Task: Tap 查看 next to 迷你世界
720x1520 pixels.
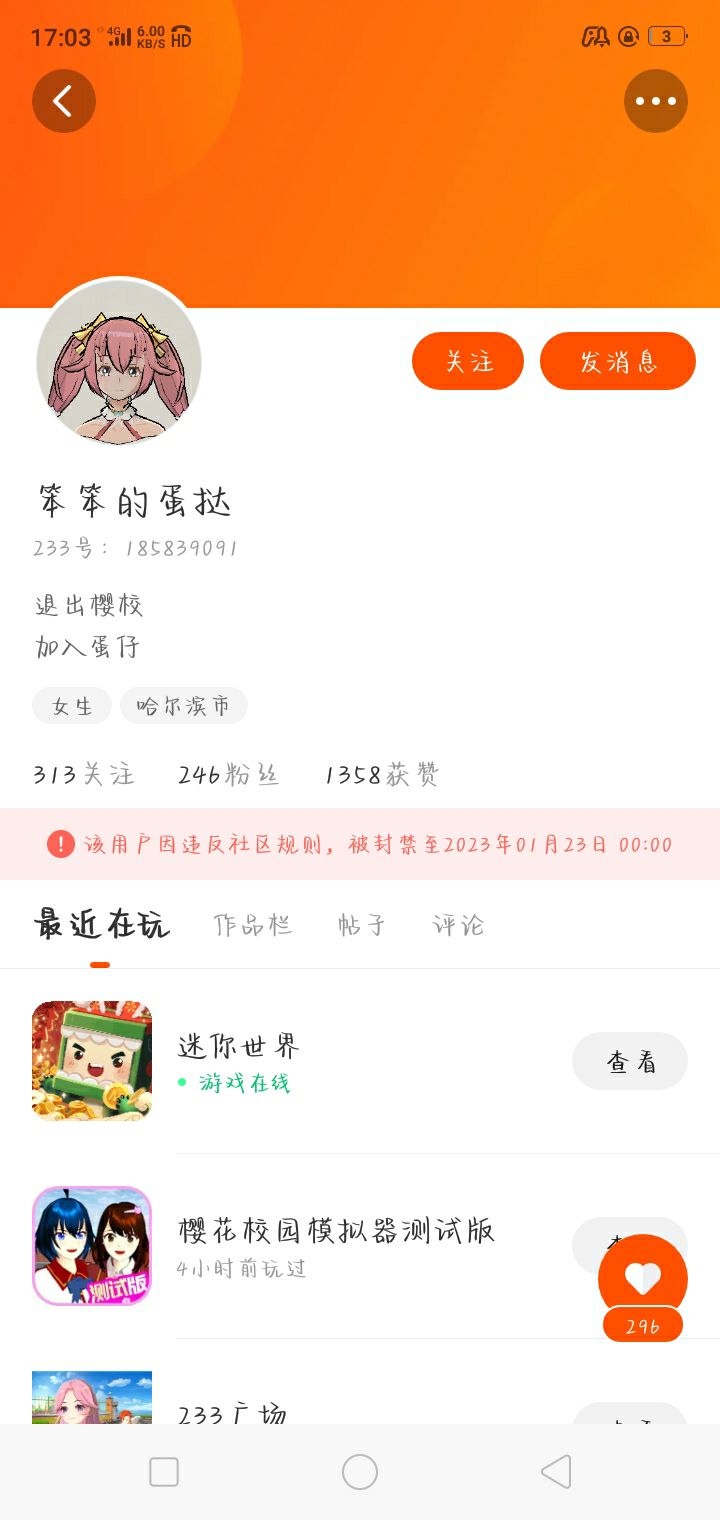Action: 630,1061
